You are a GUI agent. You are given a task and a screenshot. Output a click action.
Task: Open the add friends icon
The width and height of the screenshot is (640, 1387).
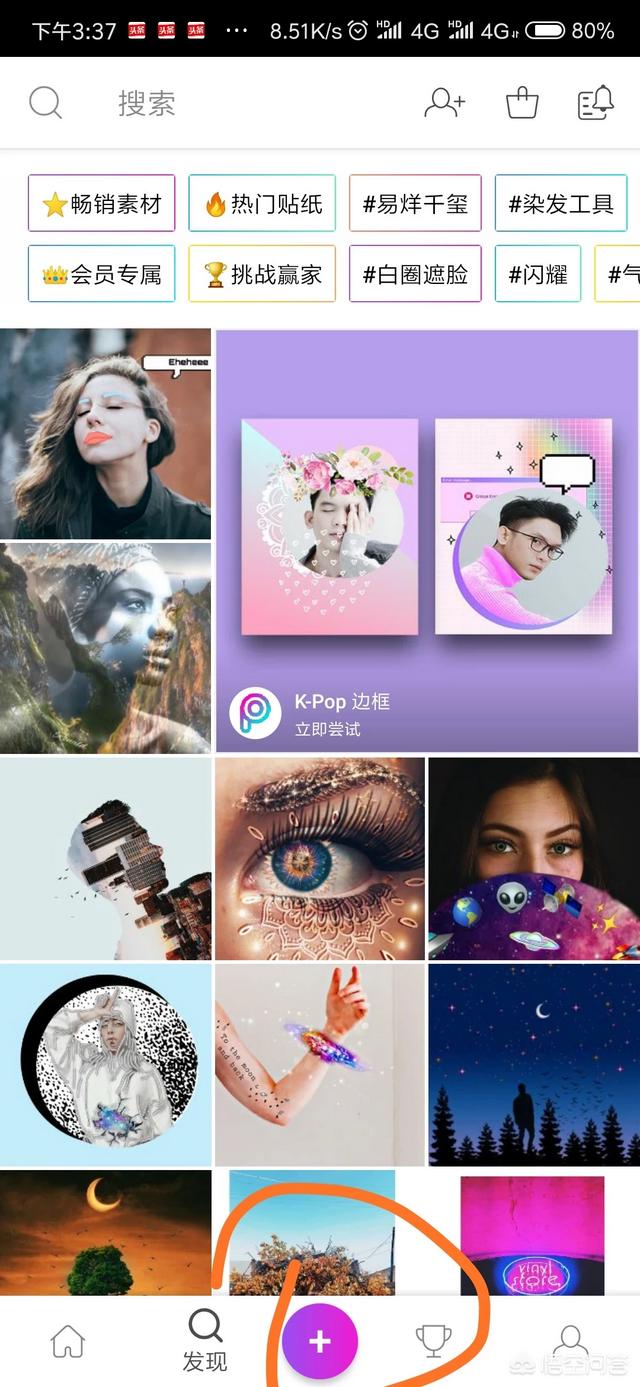[x=445, y=103]
